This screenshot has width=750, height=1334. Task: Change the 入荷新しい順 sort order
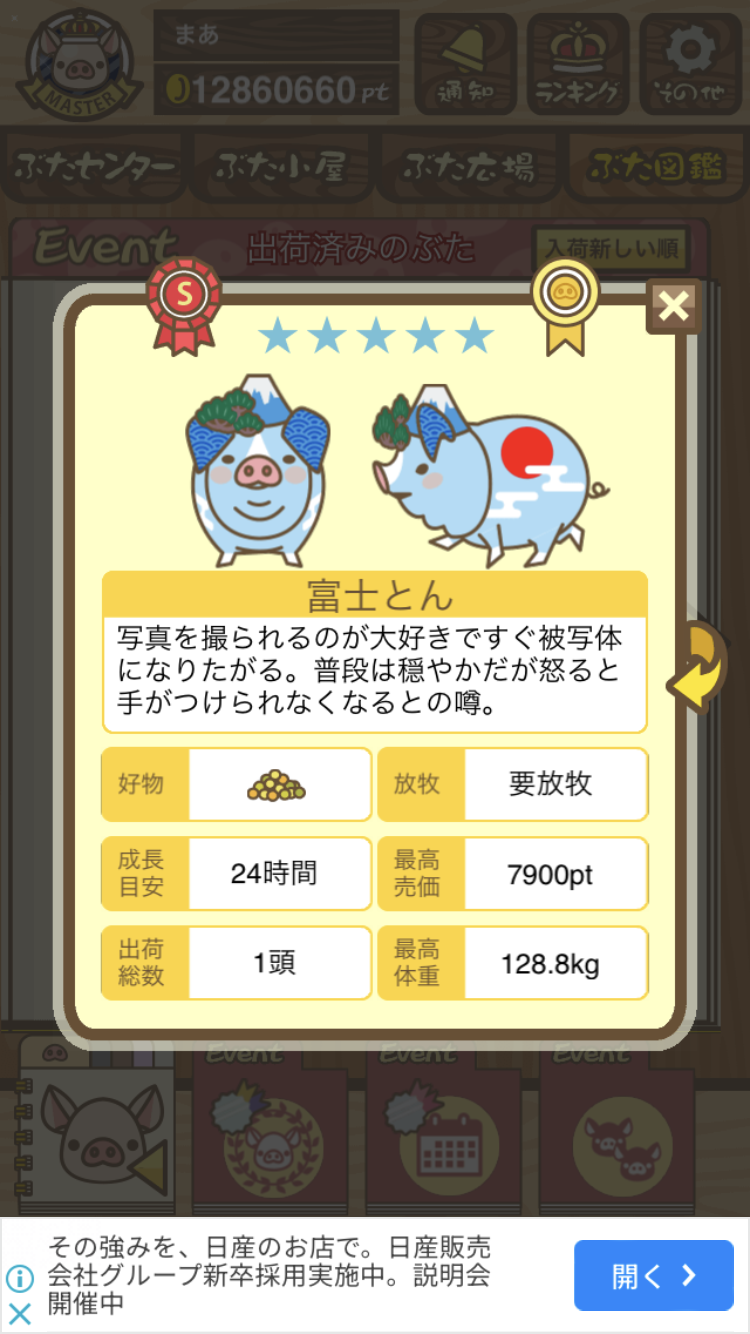pos(611,247)
